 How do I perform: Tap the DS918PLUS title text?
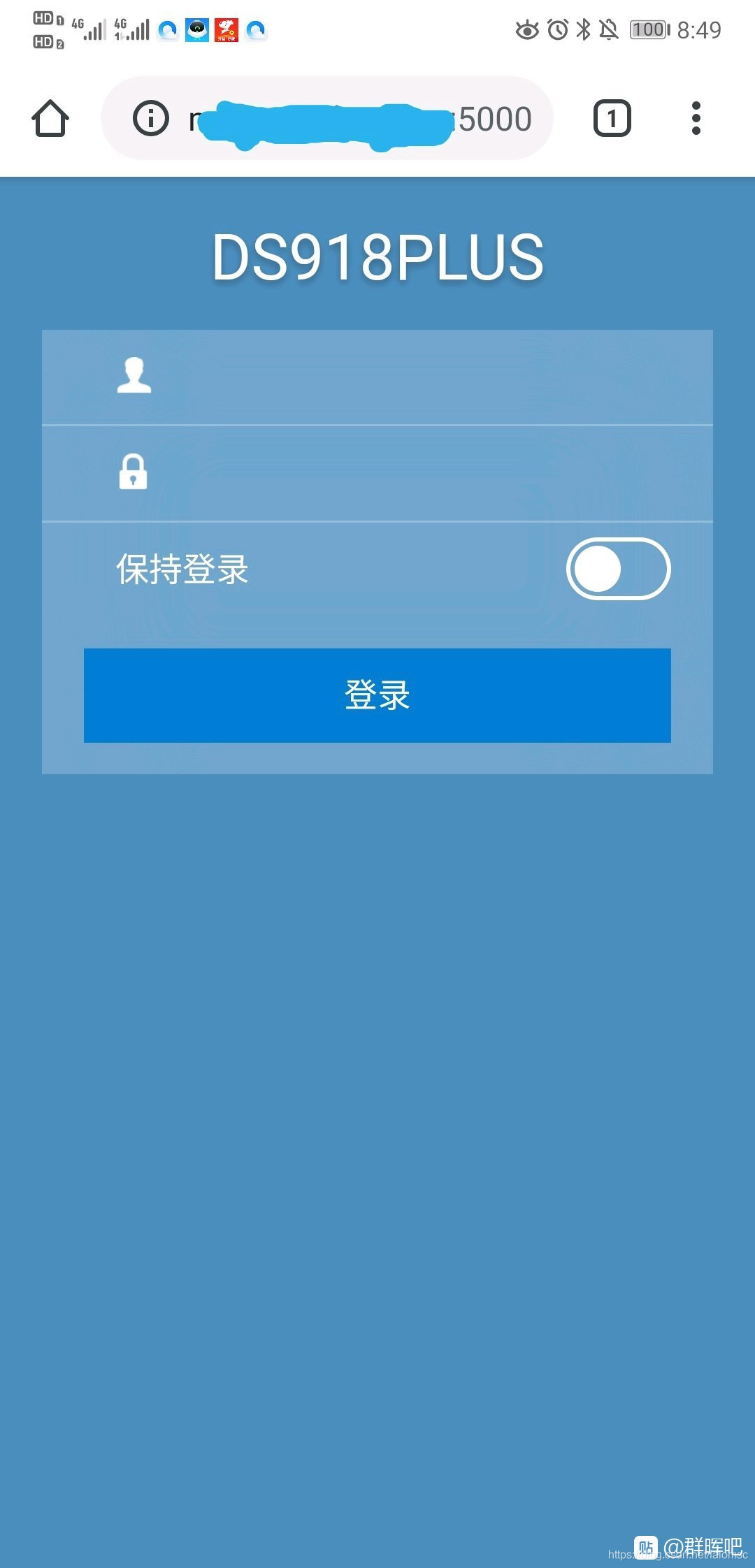[377, 260]
